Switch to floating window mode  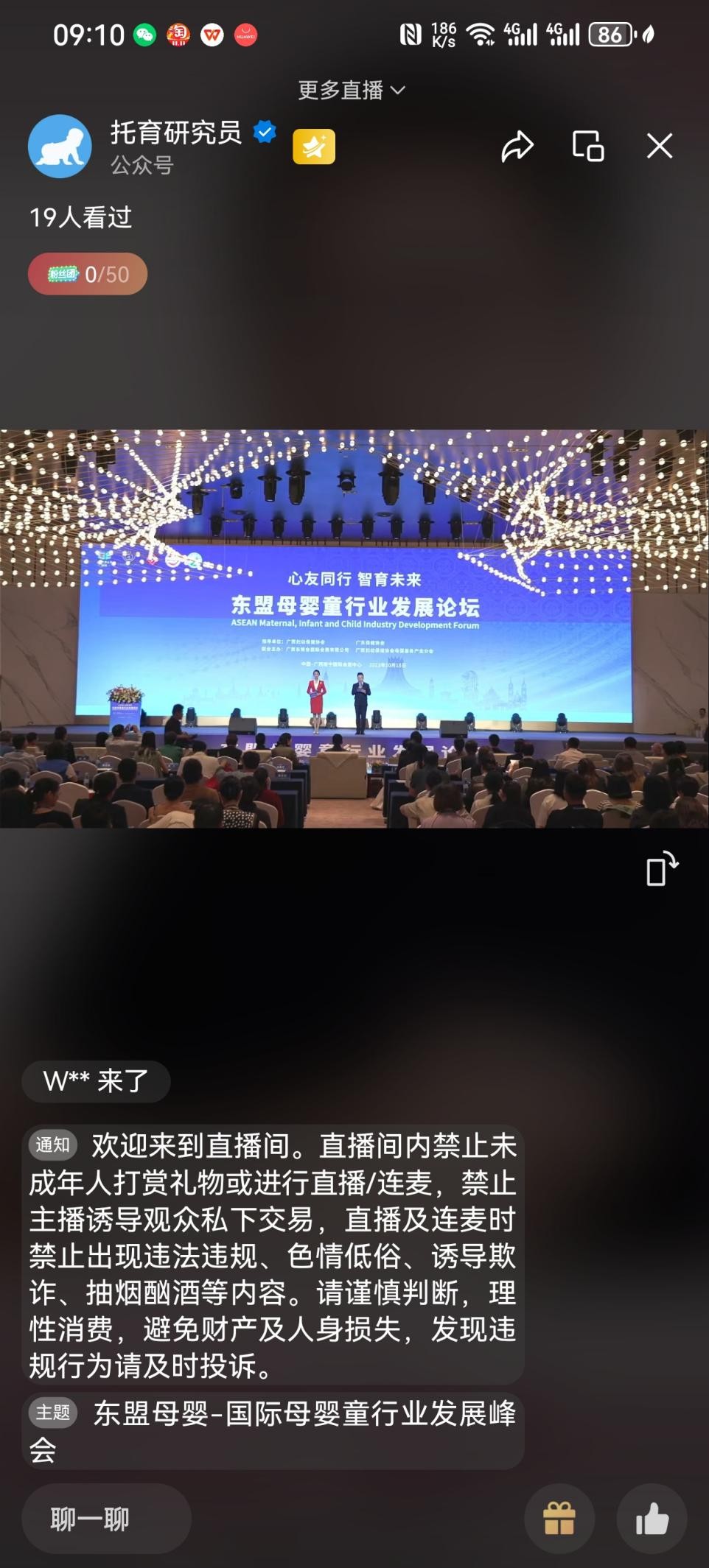tap(588, 146)
